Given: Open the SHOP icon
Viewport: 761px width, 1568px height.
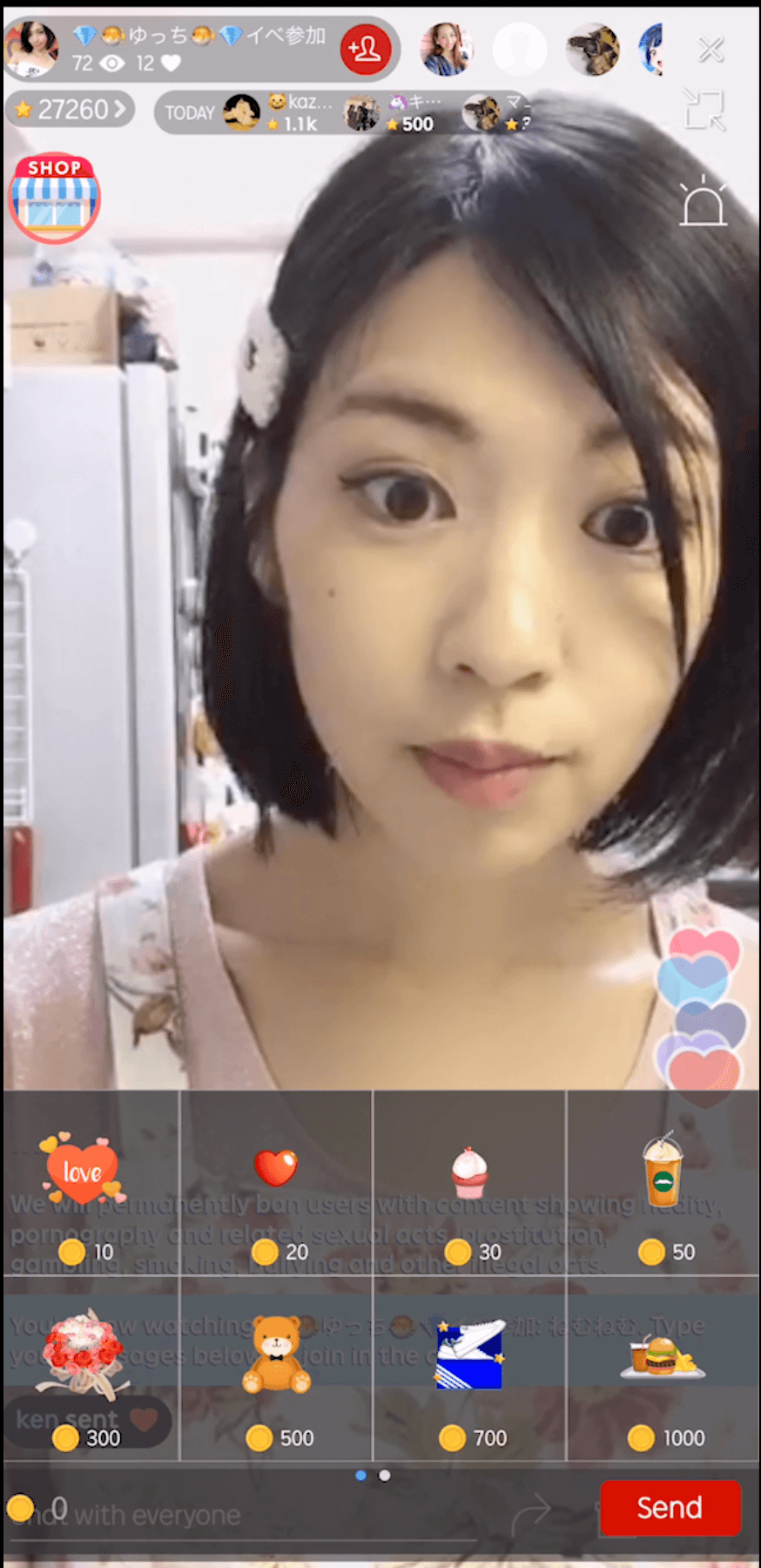Looking at the screenshot, I should [55, 199].
